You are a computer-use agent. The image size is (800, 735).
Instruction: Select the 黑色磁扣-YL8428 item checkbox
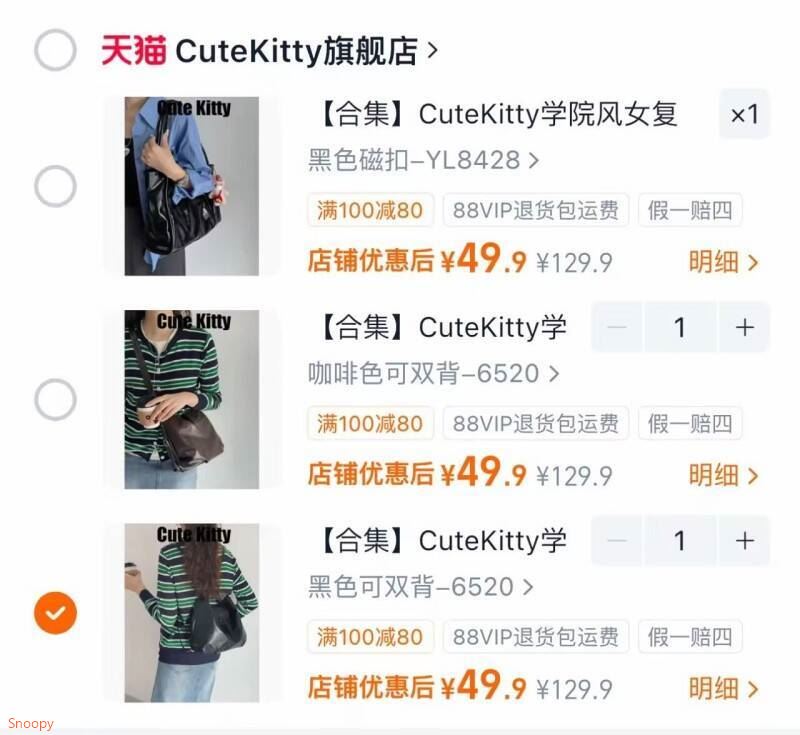click(x=55, y=186)
